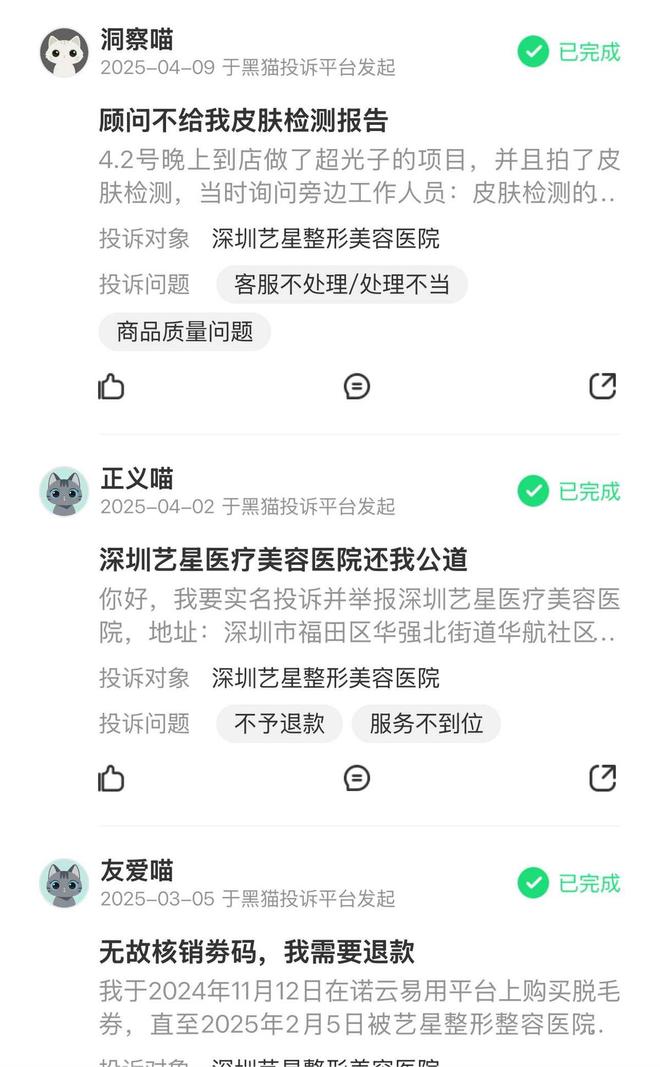The height and width of the screenshot is (1067, 660).
Task: Share the 顾问不给我皮肤检测报告 complaint
Action: (602, 386)
